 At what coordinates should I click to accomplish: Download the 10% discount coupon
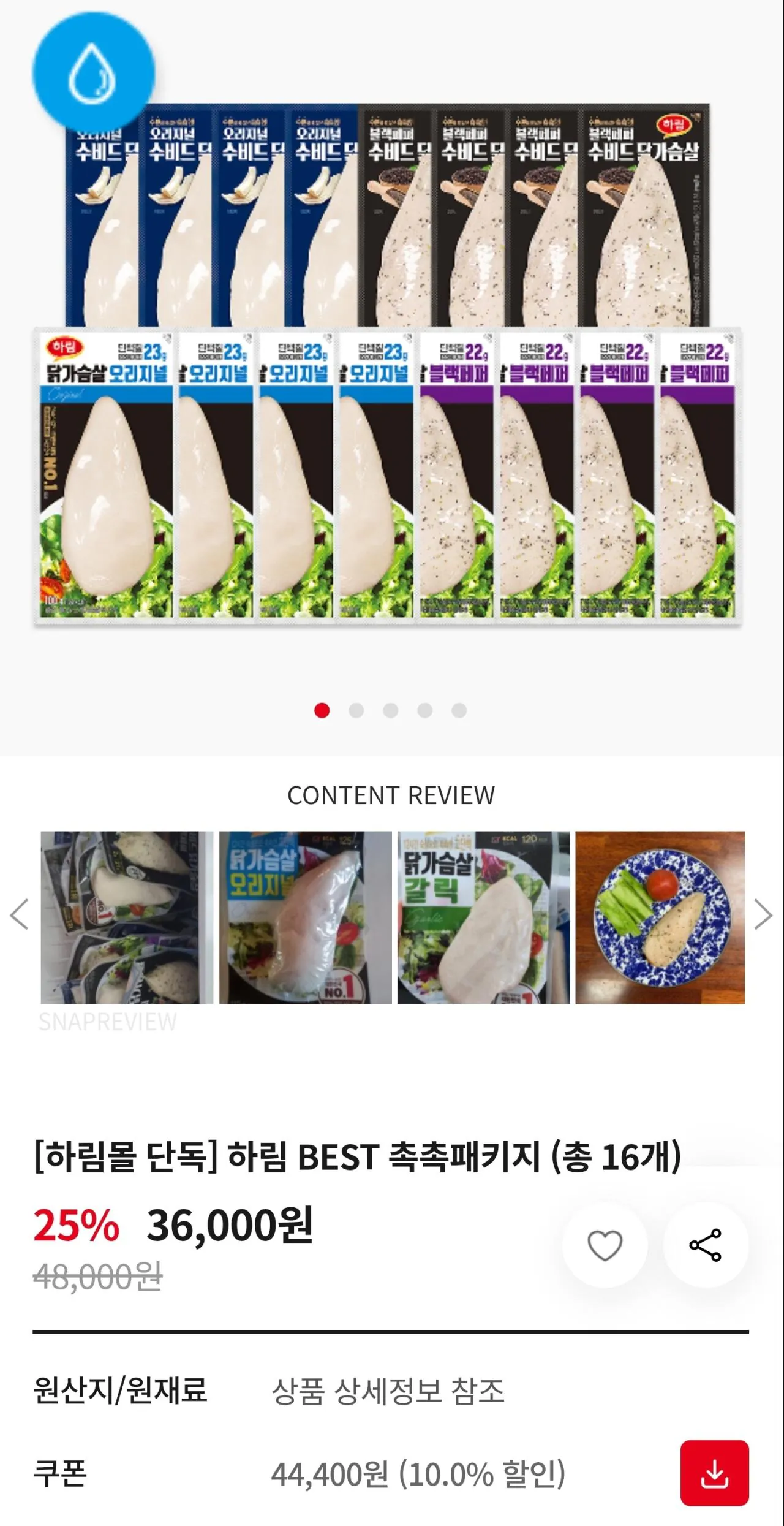point(714,1473)
